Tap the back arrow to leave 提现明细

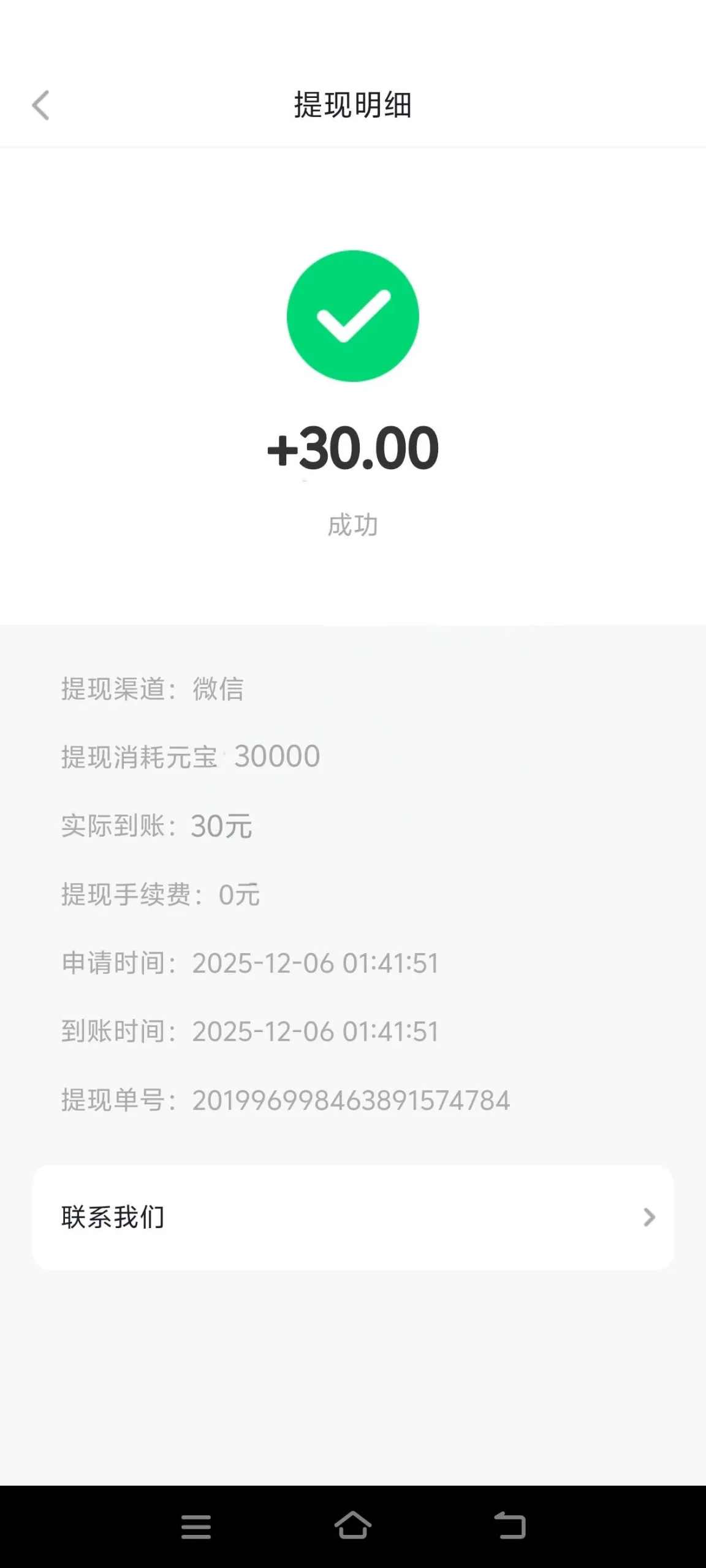41,105
